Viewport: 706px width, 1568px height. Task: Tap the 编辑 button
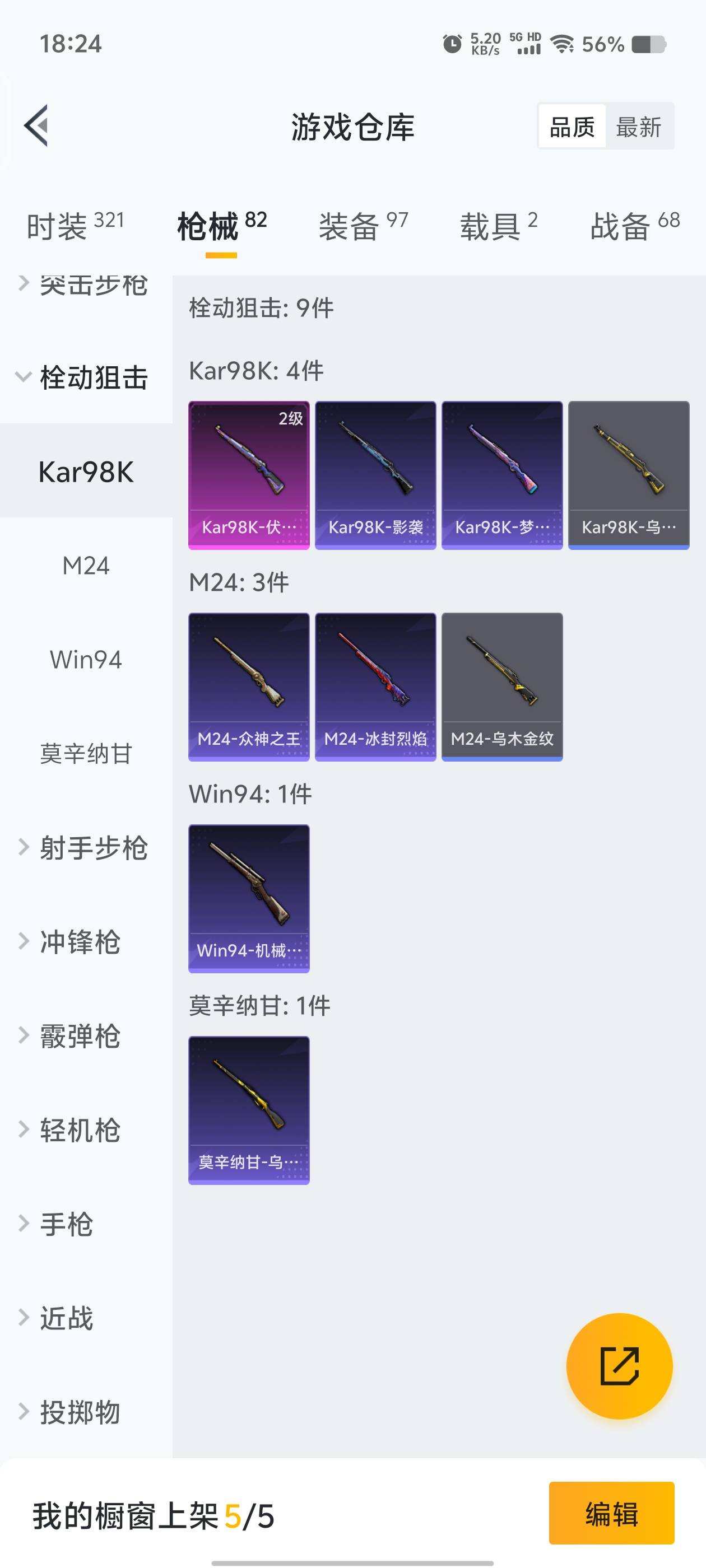pyautogui.click(x=611, y=1518)
